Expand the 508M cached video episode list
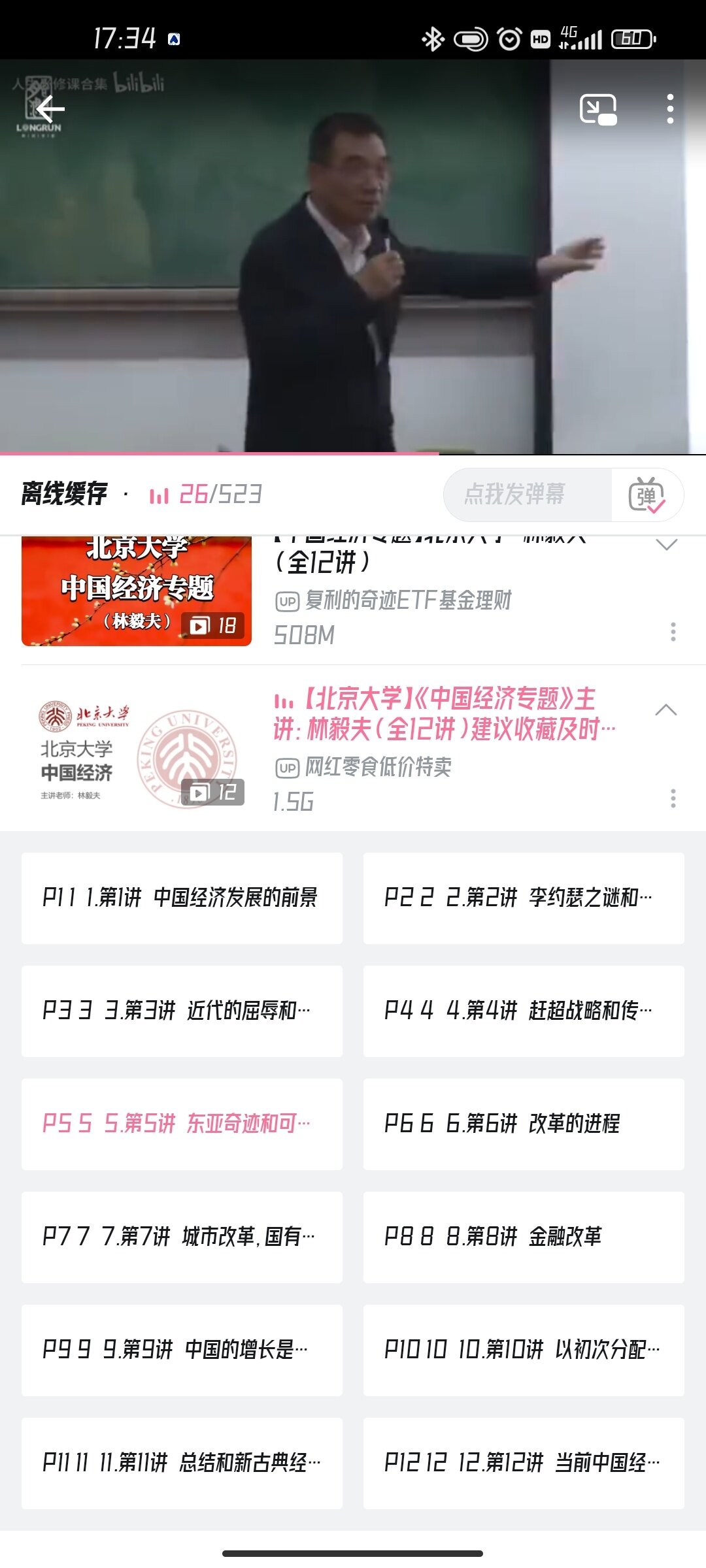This screenshot has width=706, height=1568. (665, 544)
